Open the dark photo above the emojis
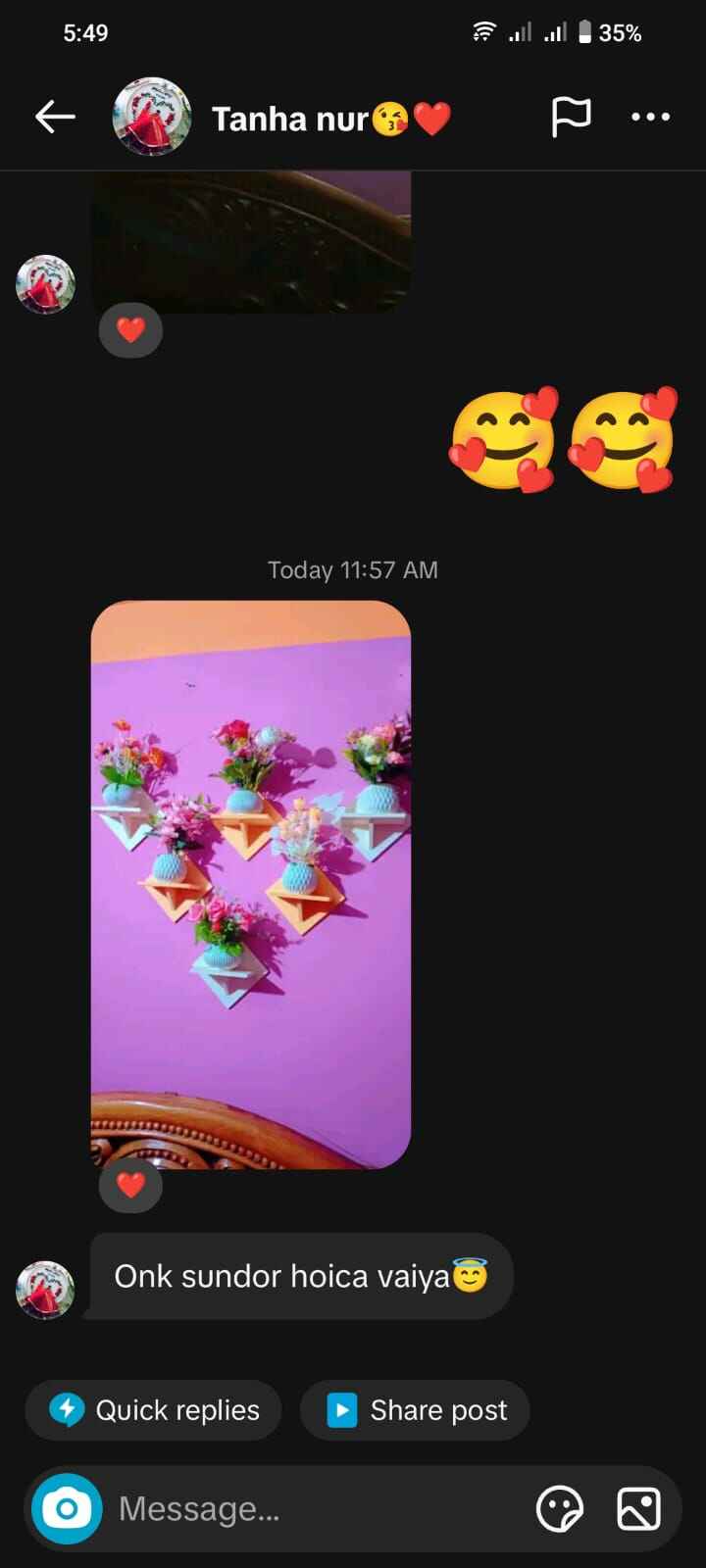This screenshot has width=706, height=1568. pos(251,242)
